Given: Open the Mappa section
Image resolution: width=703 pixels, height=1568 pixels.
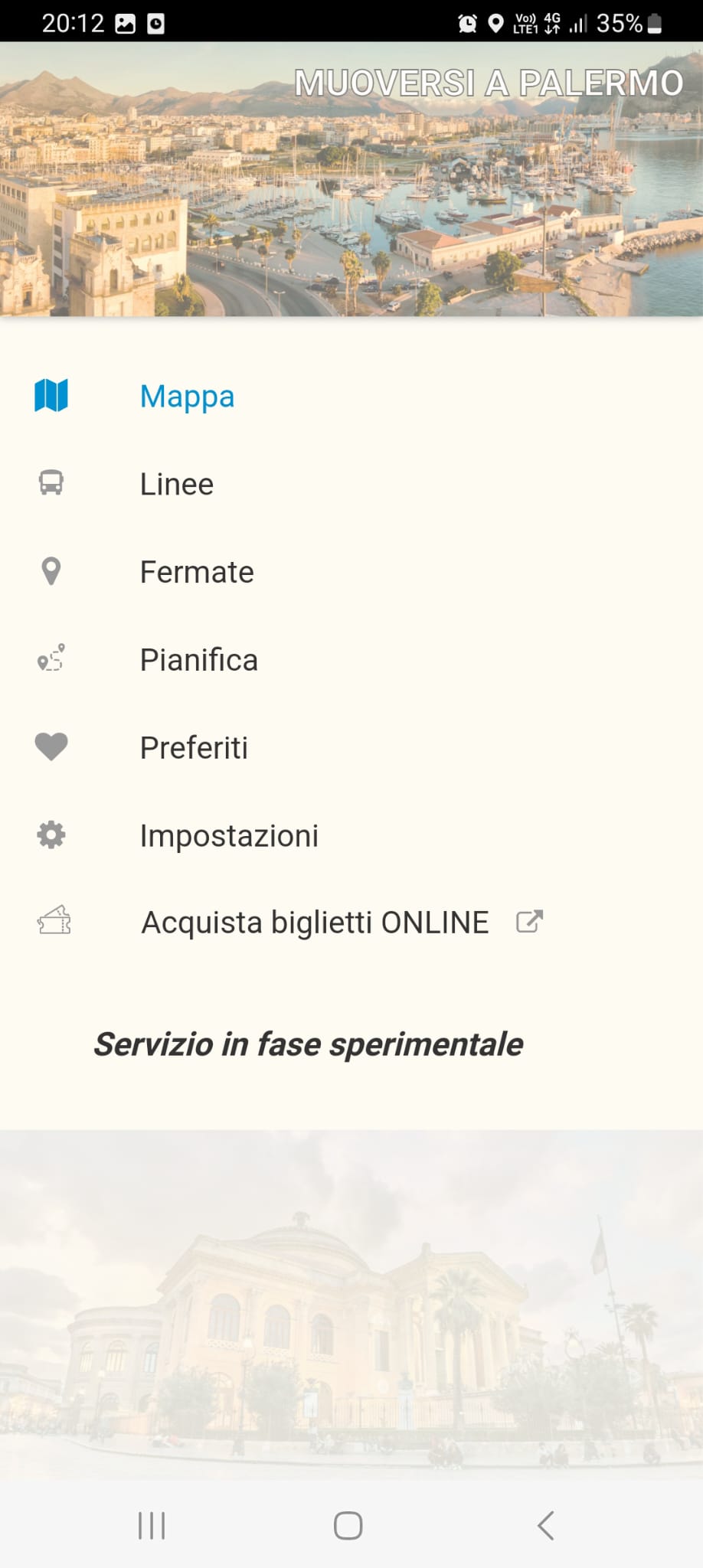Looking at the screenshot, I should click(x=187, y=397).
